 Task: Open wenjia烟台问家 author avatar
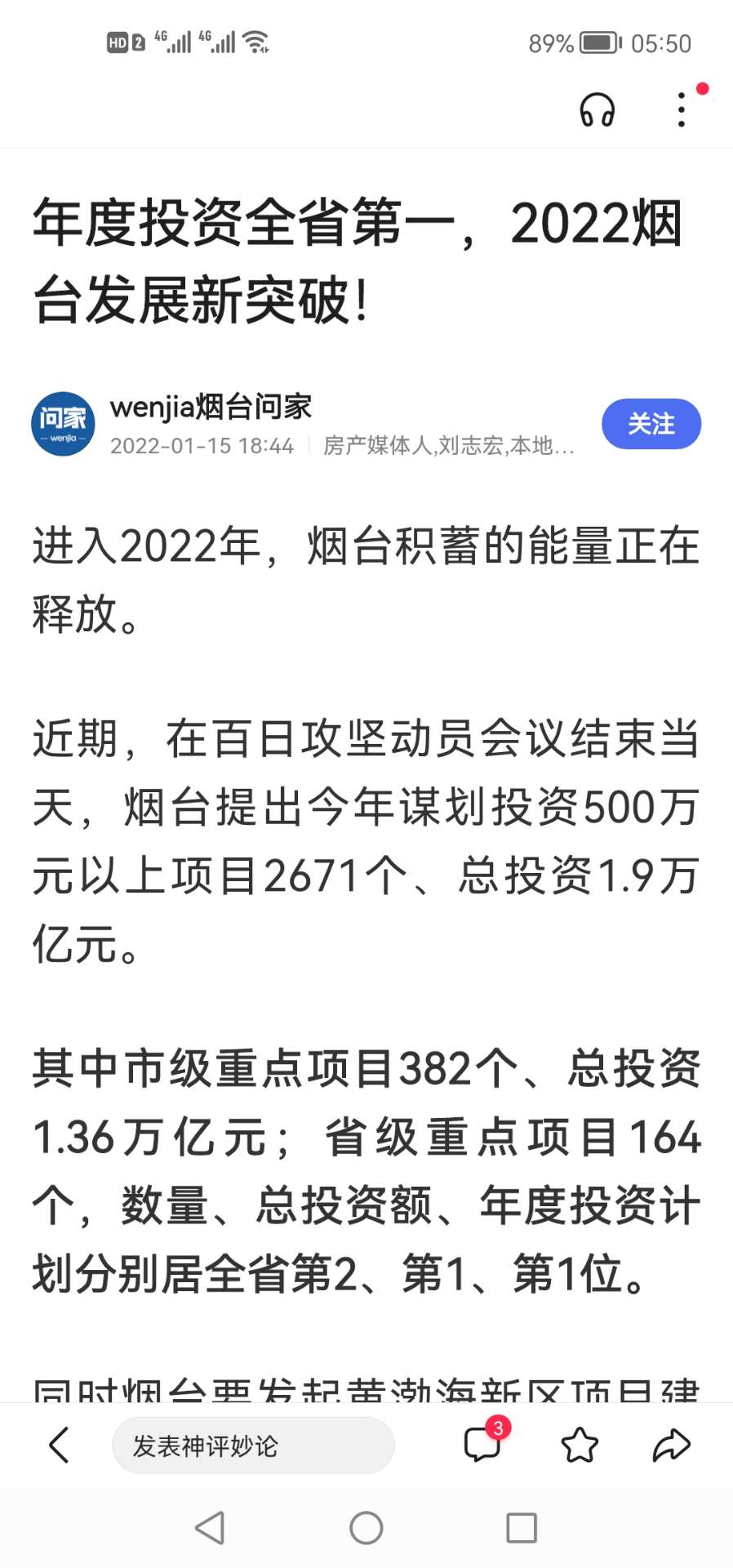pyautogui.click(x=63, y=424)
